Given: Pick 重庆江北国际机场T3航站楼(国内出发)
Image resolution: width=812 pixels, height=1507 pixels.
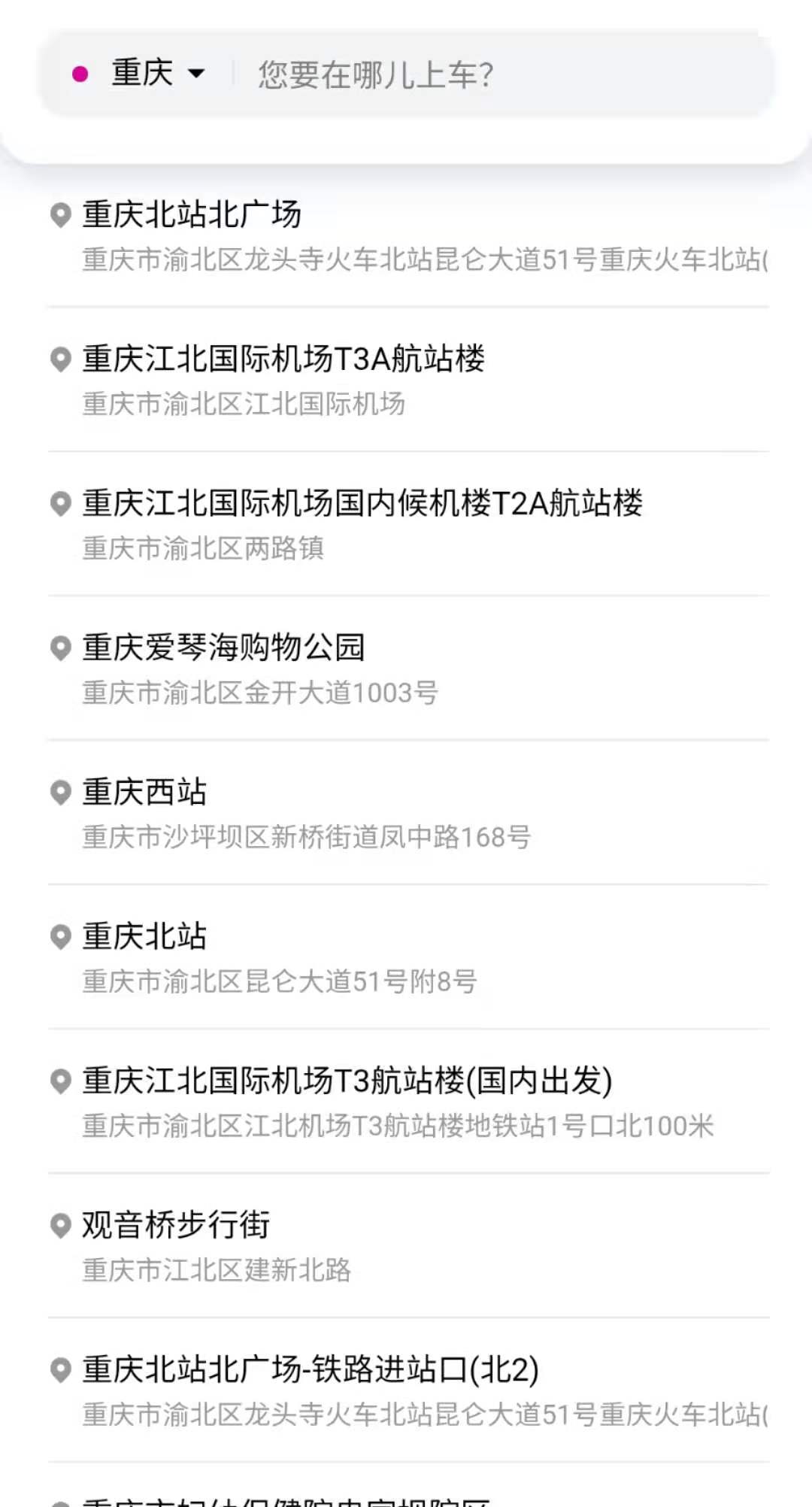Looking at the screenshot, I should click(408, 1102).
